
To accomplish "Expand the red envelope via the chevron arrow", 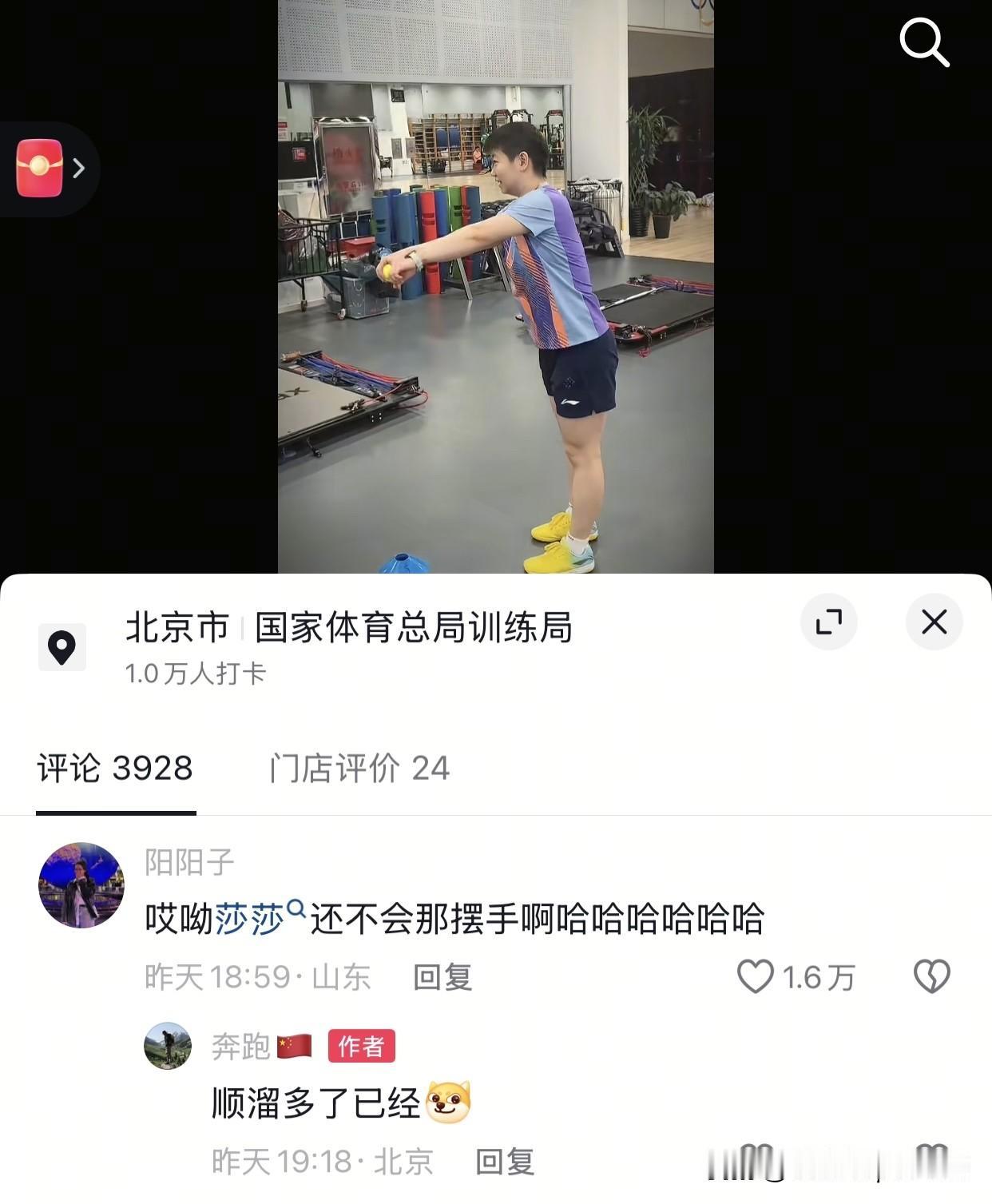I will (x=78, y=168).
